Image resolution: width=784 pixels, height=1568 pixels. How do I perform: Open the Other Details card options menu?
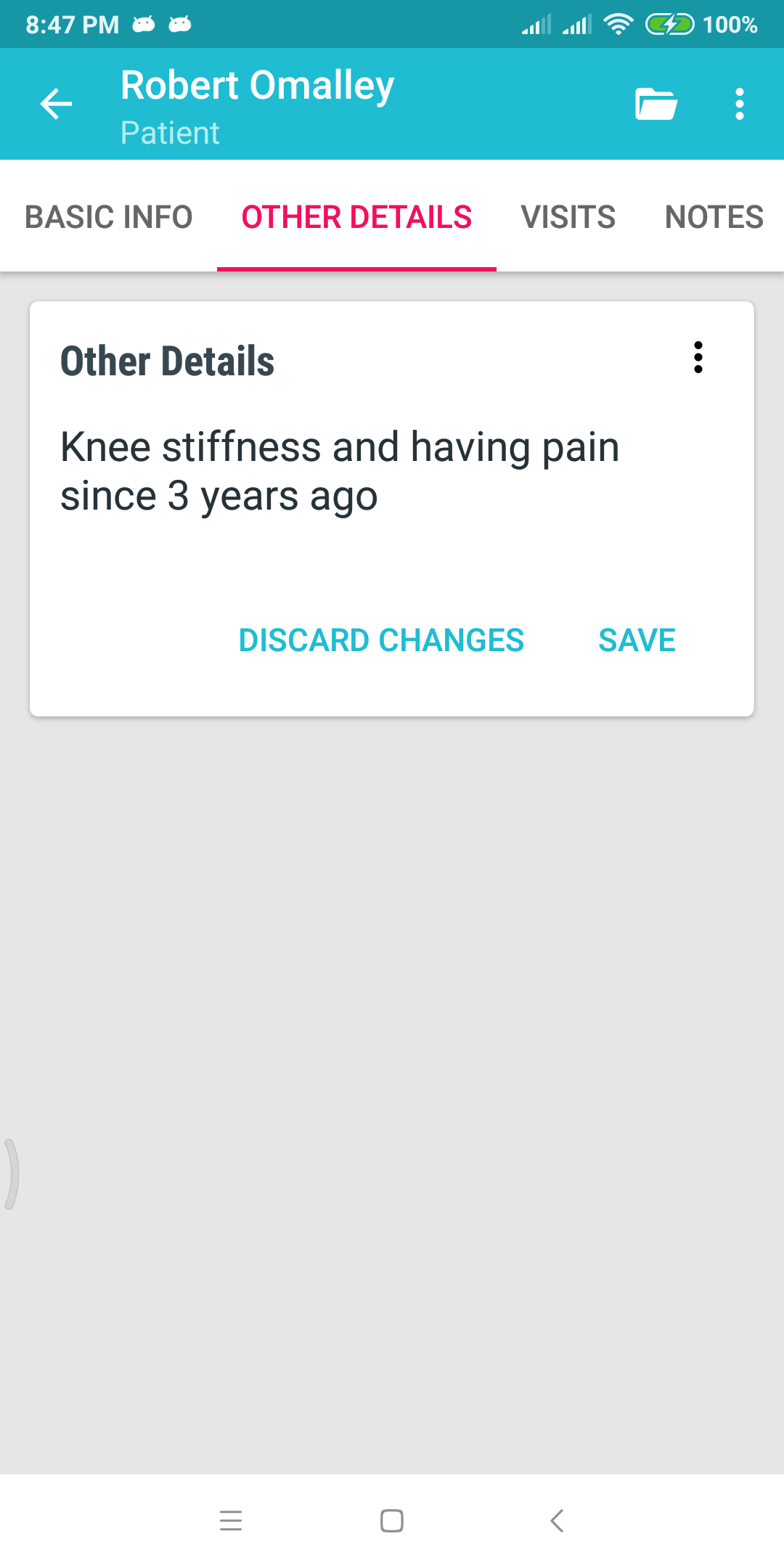[x=698, y=357]
